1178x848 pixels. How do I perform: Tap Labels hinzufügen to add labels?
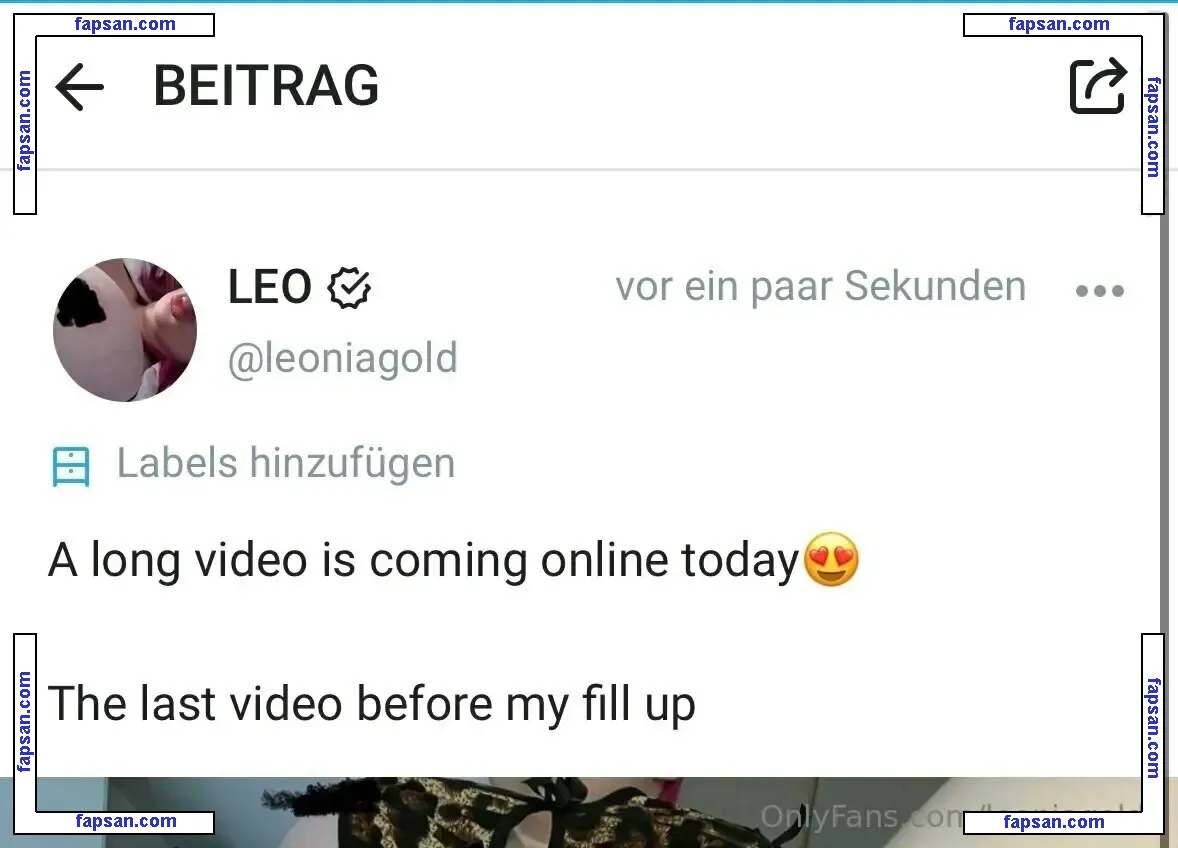(x=285, y=464)
